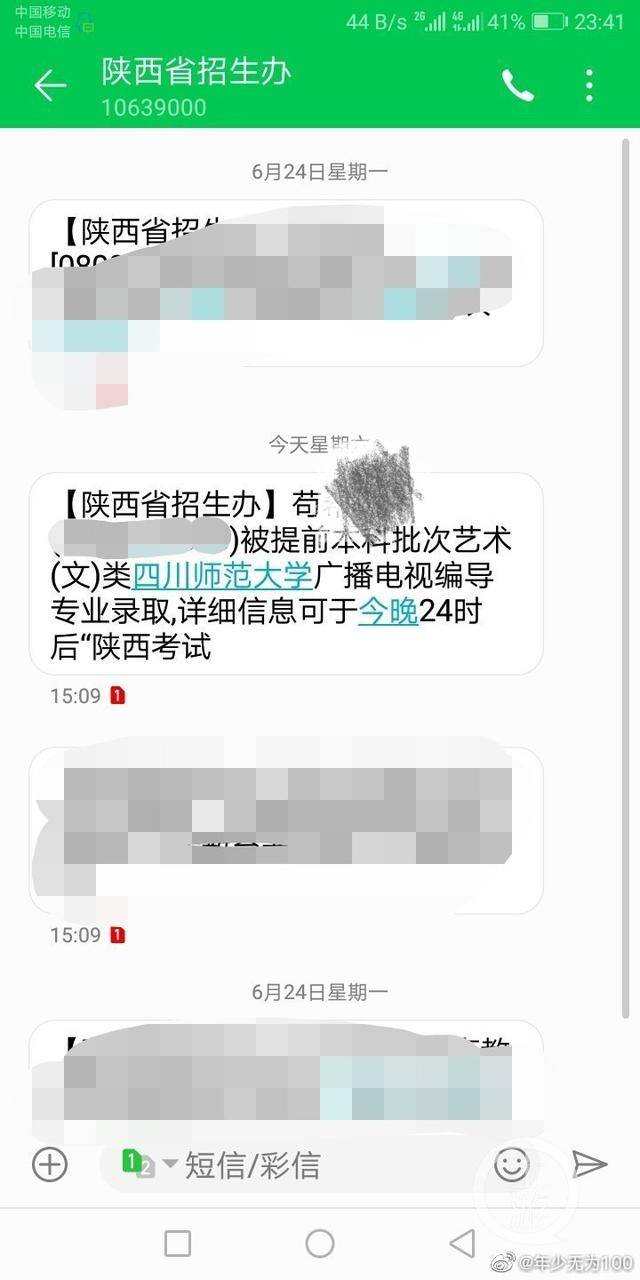Call 陕西省招生办 with the phone icon
Viewport: 640px width, 1280px height.
[x=517, y=87]
